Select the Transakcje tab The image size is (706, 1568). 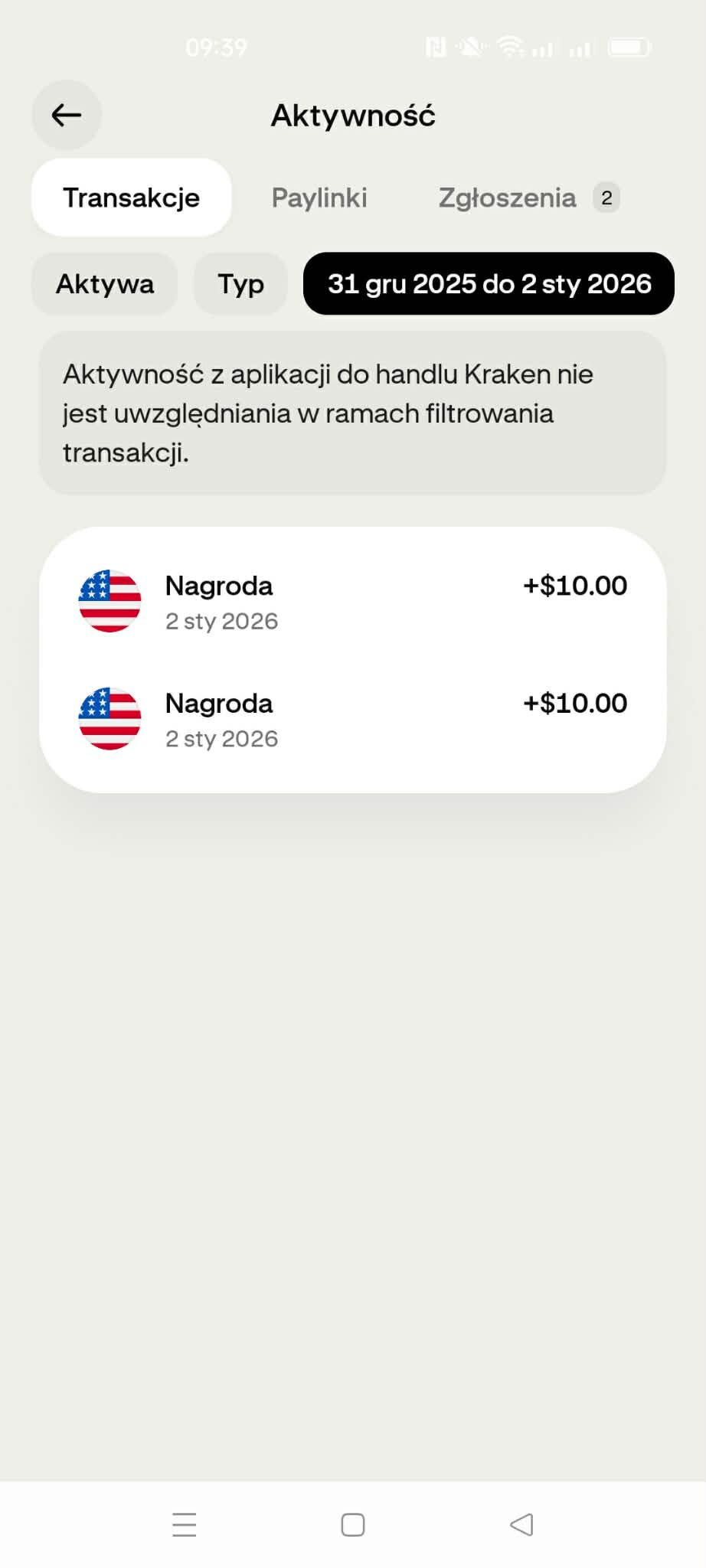tap(132, 198)
